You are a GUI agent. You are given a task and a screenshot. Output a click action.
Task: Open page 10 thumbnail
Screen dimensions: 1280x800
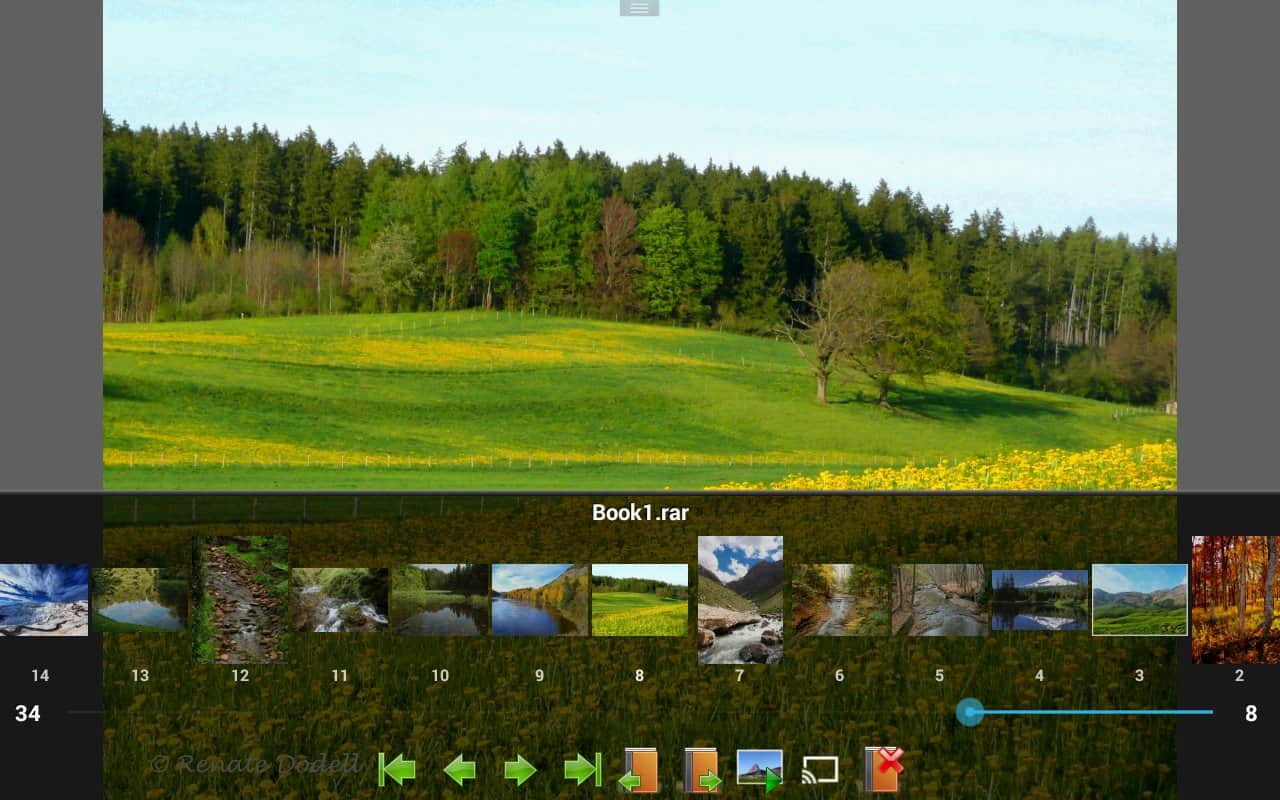440,600
